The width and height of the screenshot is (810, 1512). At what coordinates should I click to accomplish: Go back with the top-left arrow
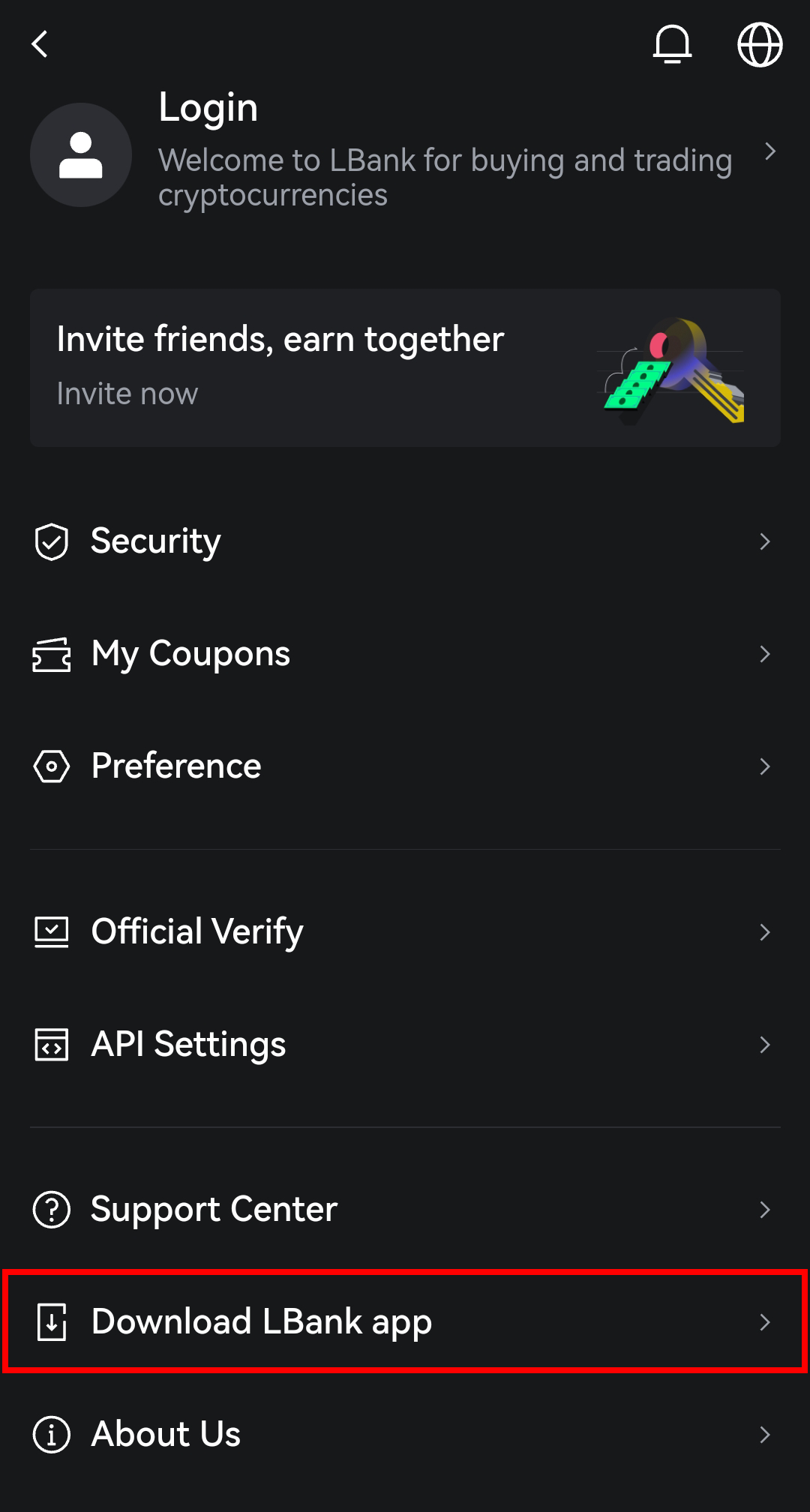click(40, 44)
